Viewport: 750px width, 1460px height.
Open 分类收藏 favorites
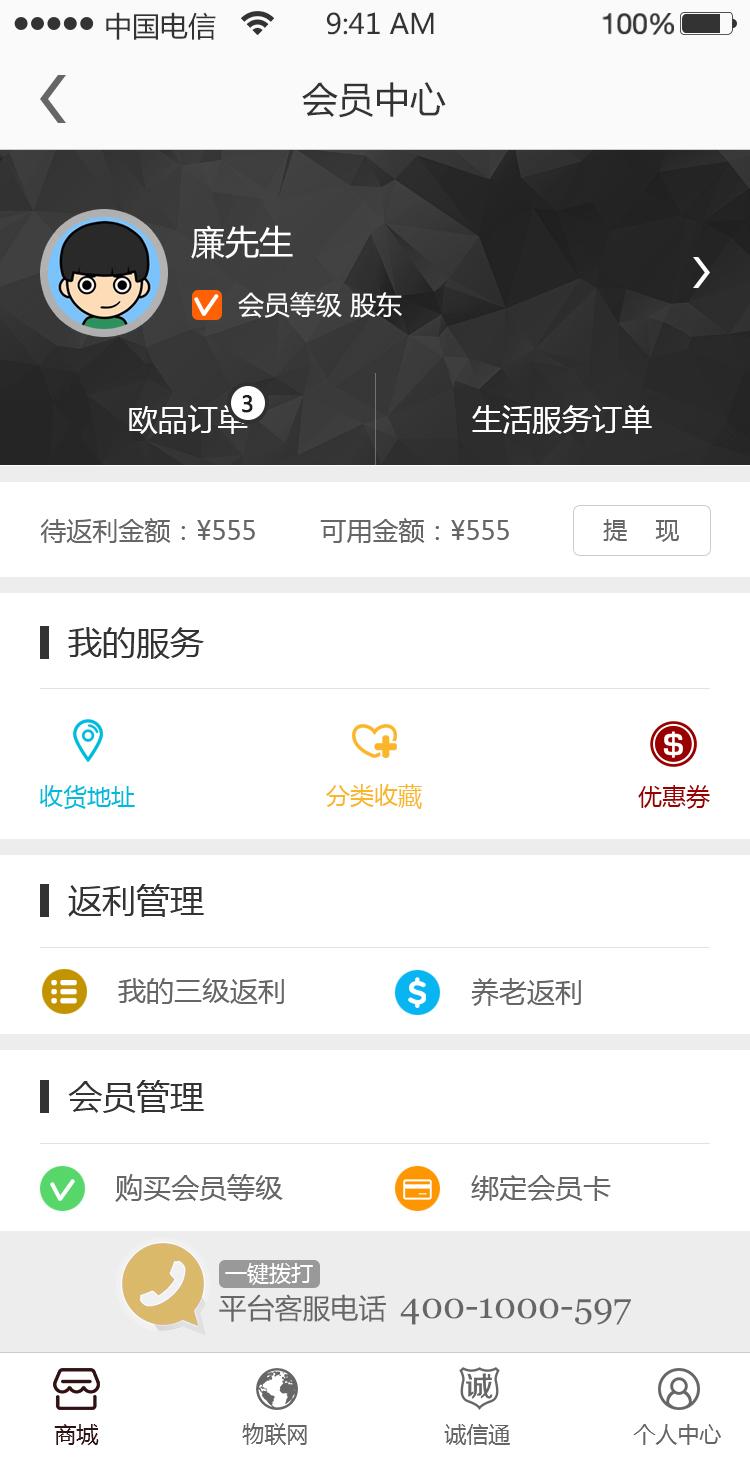374,765
